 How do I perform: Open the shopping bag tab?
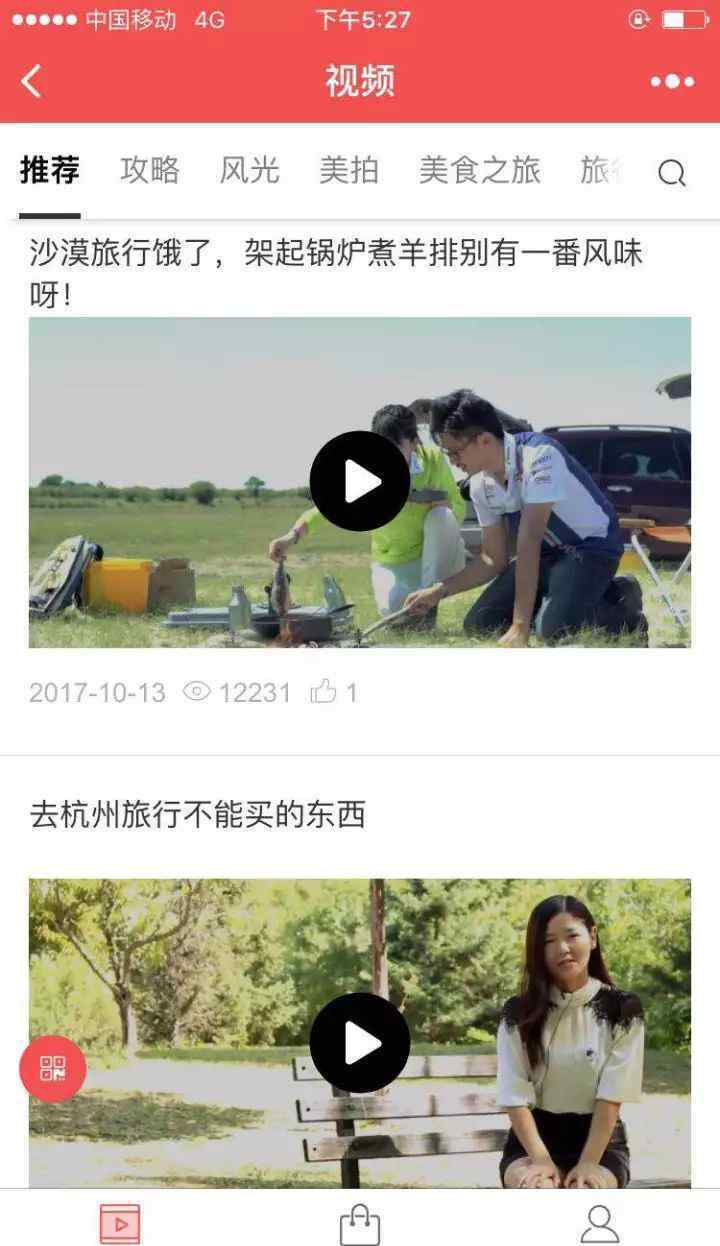tap(360, 1223)
